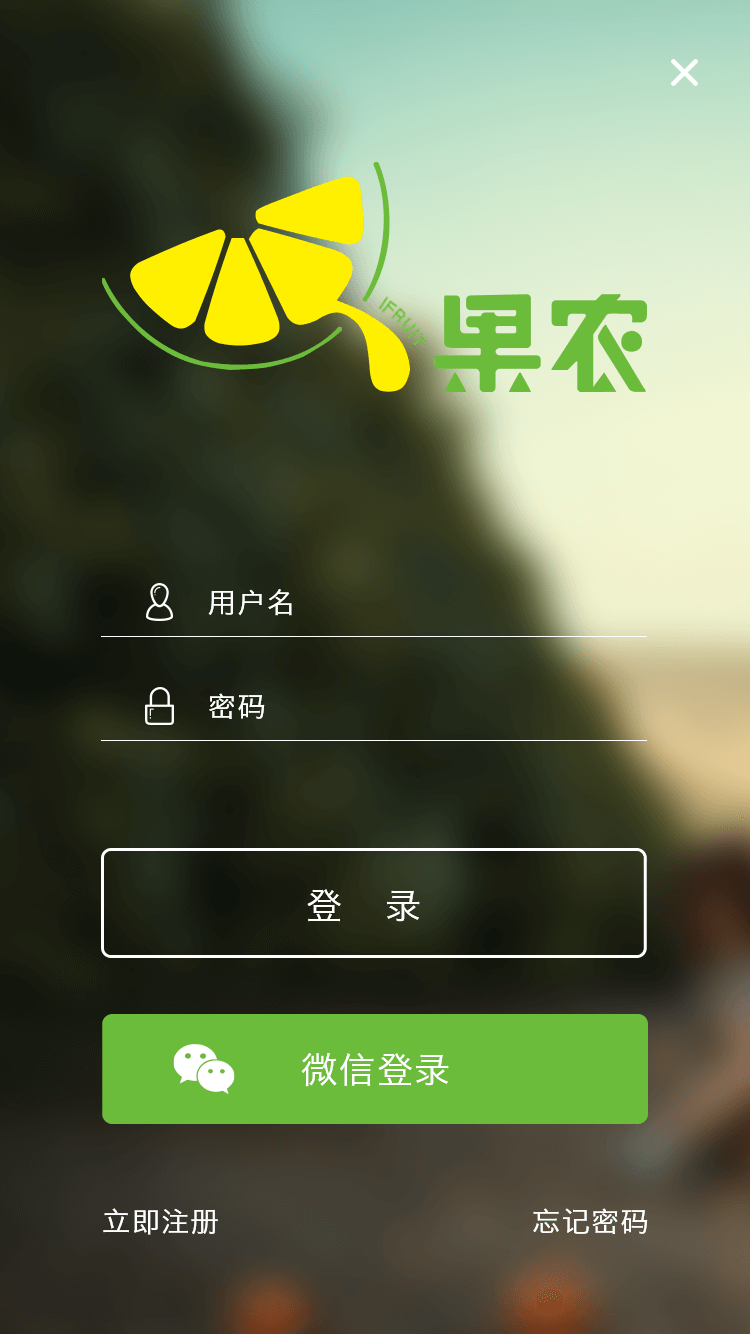
Task: Tap the 登录 login button
Action: point(374,903)
